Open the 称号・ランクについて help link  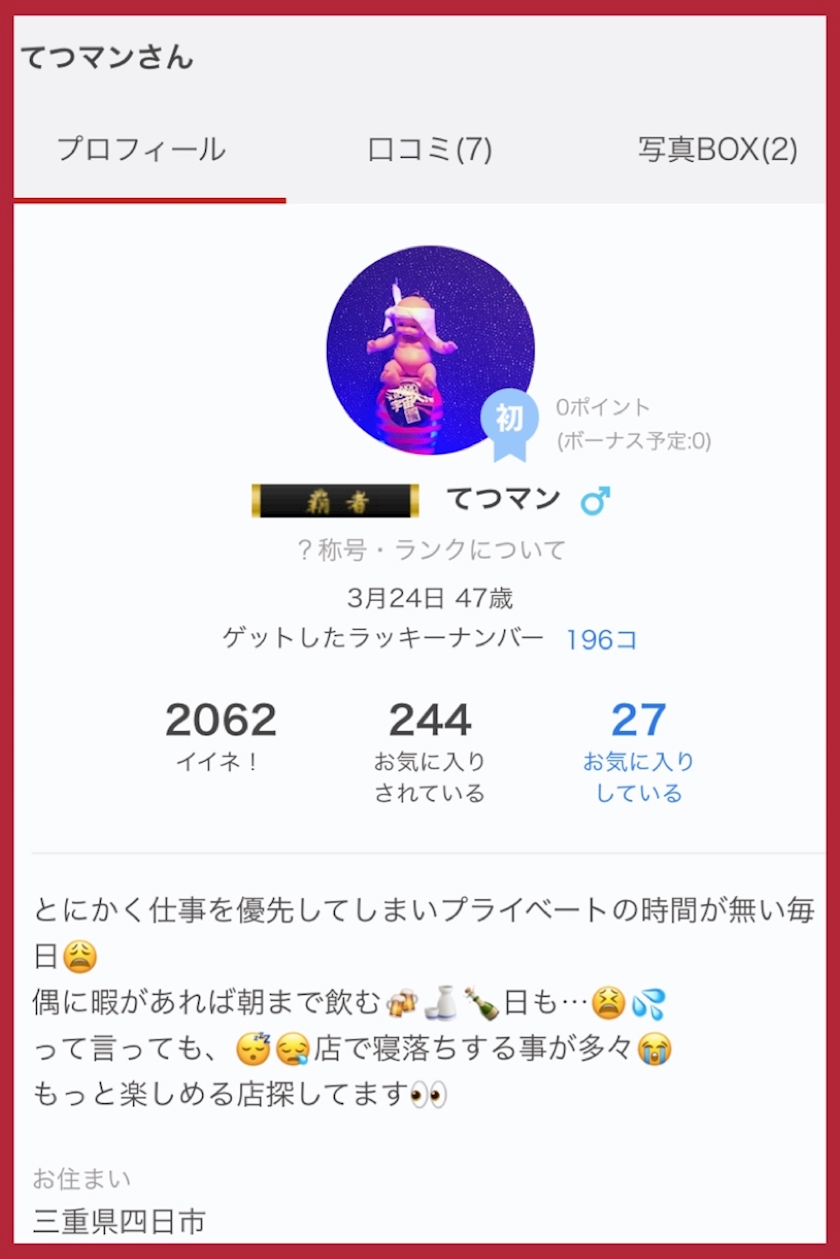click(x=431, y=549)
